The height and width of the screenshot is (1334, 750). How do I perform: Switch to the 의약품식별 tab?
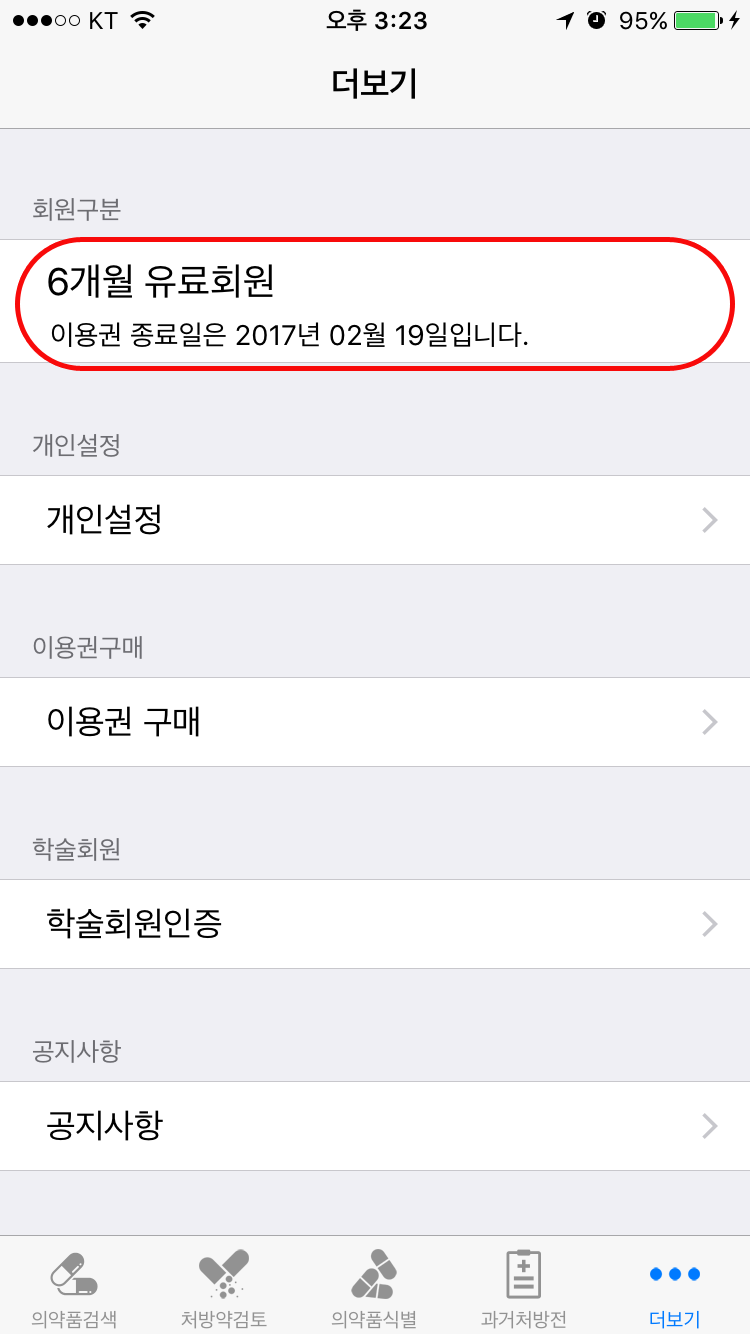[x=374, y=1285]
